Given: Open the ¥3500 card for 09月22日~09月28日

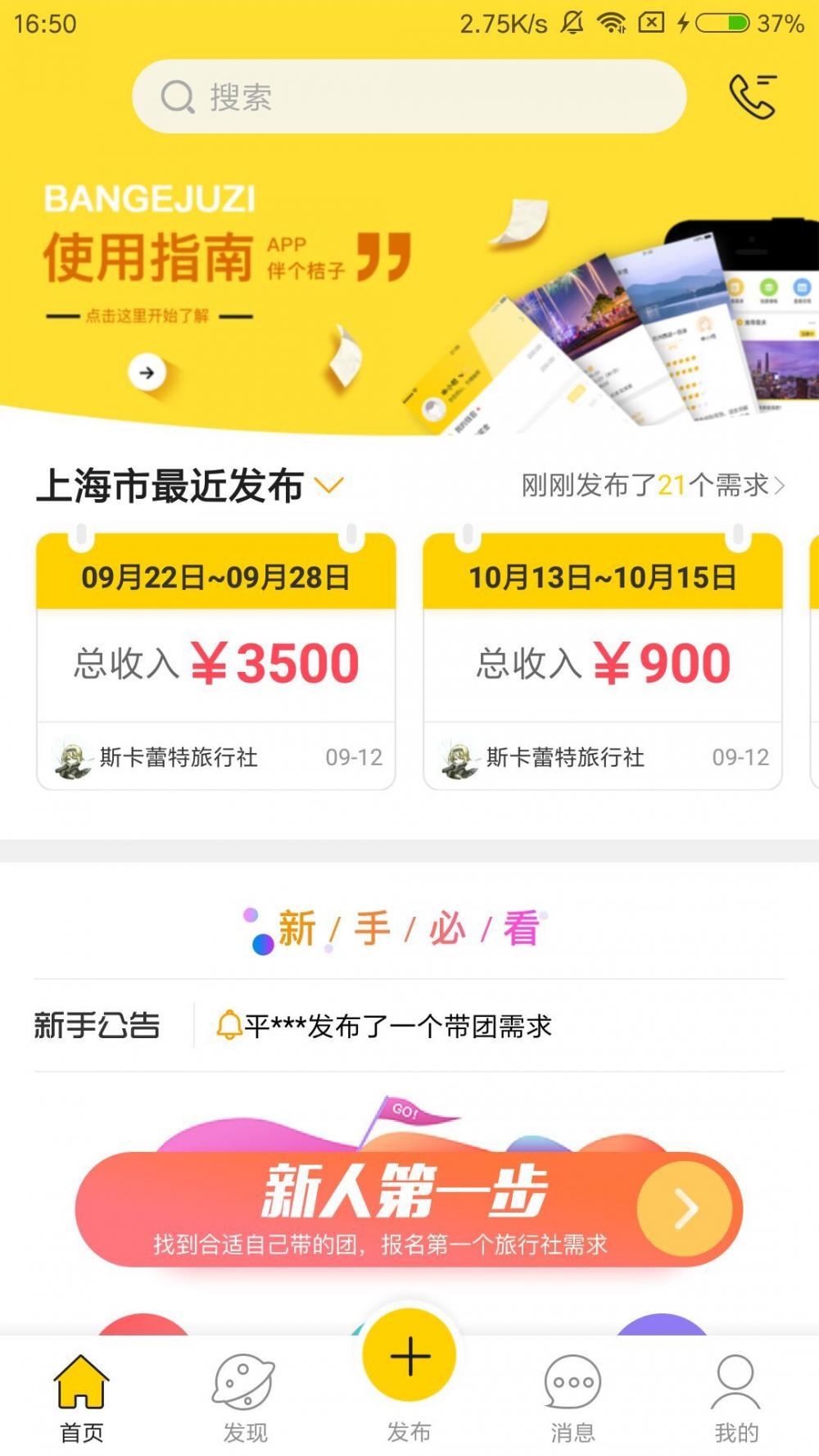Looking at the screenshot, I should tap(216, 661).
